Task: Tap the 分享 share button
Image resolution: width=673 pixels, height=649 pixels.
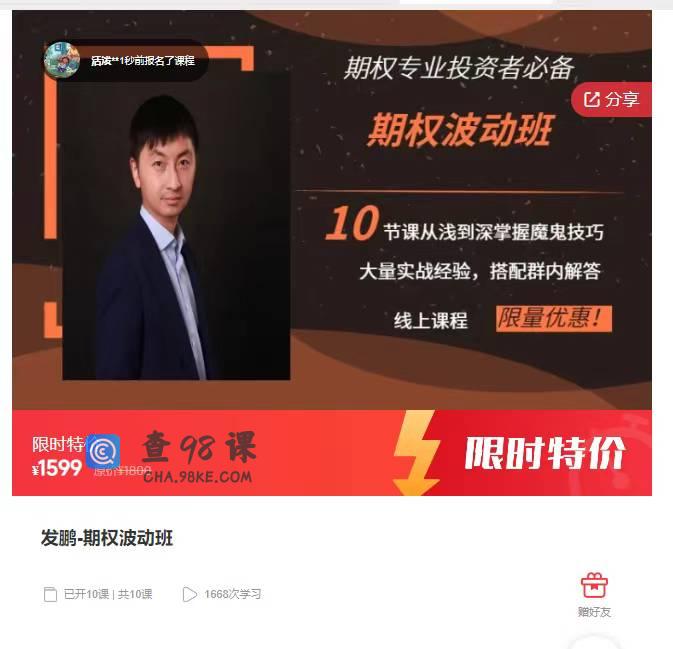Action: pos(611,99)
